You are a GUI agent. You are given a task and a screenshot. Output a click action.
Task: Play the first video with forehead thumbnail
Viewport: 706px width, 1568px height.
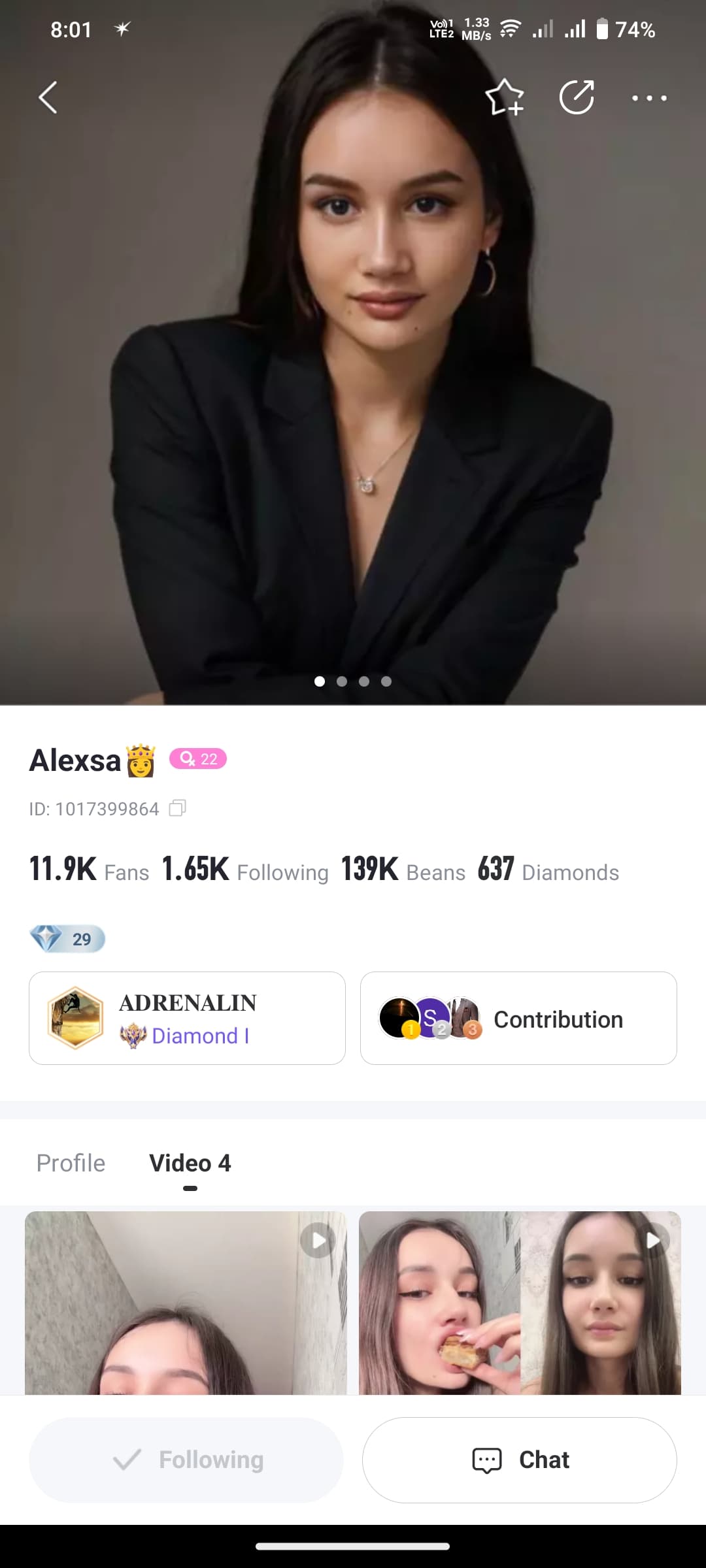tap(186, 1303)
